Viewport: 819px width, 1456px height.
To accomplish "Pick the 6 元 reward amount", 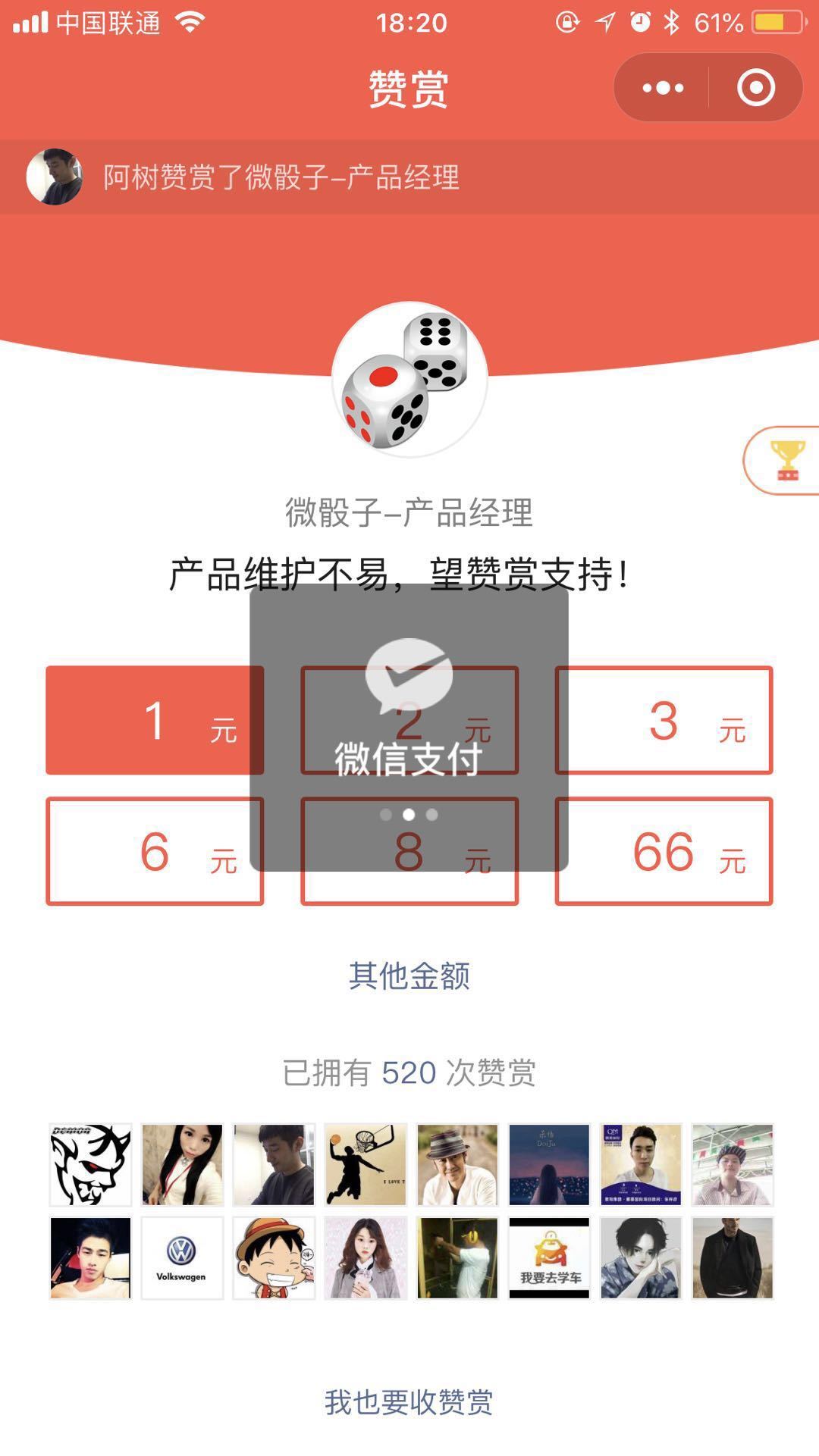I will point(154,851).
